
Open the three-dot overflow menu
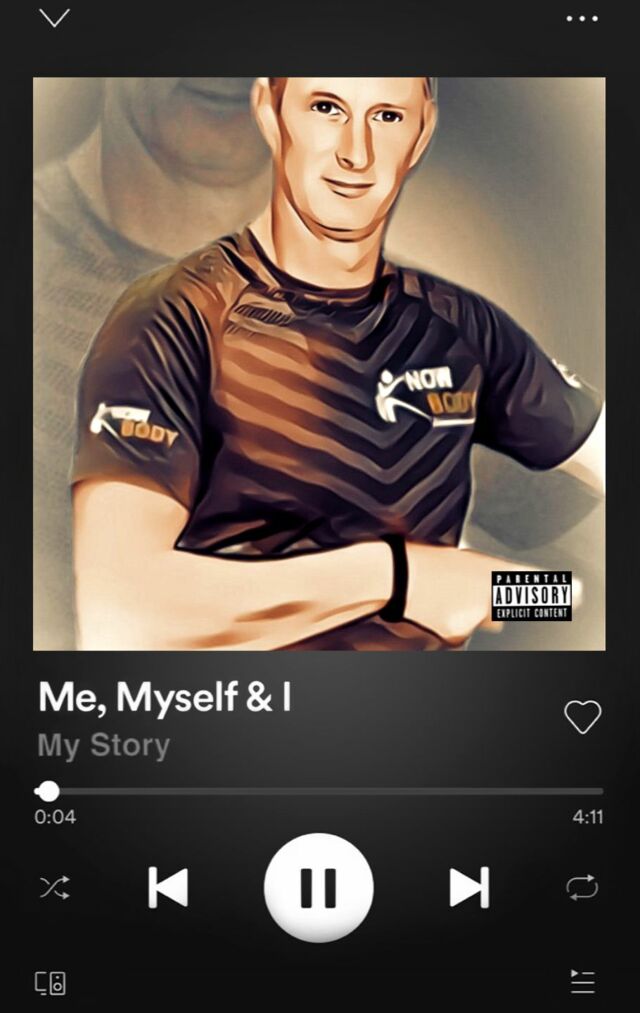coord(582,18)
